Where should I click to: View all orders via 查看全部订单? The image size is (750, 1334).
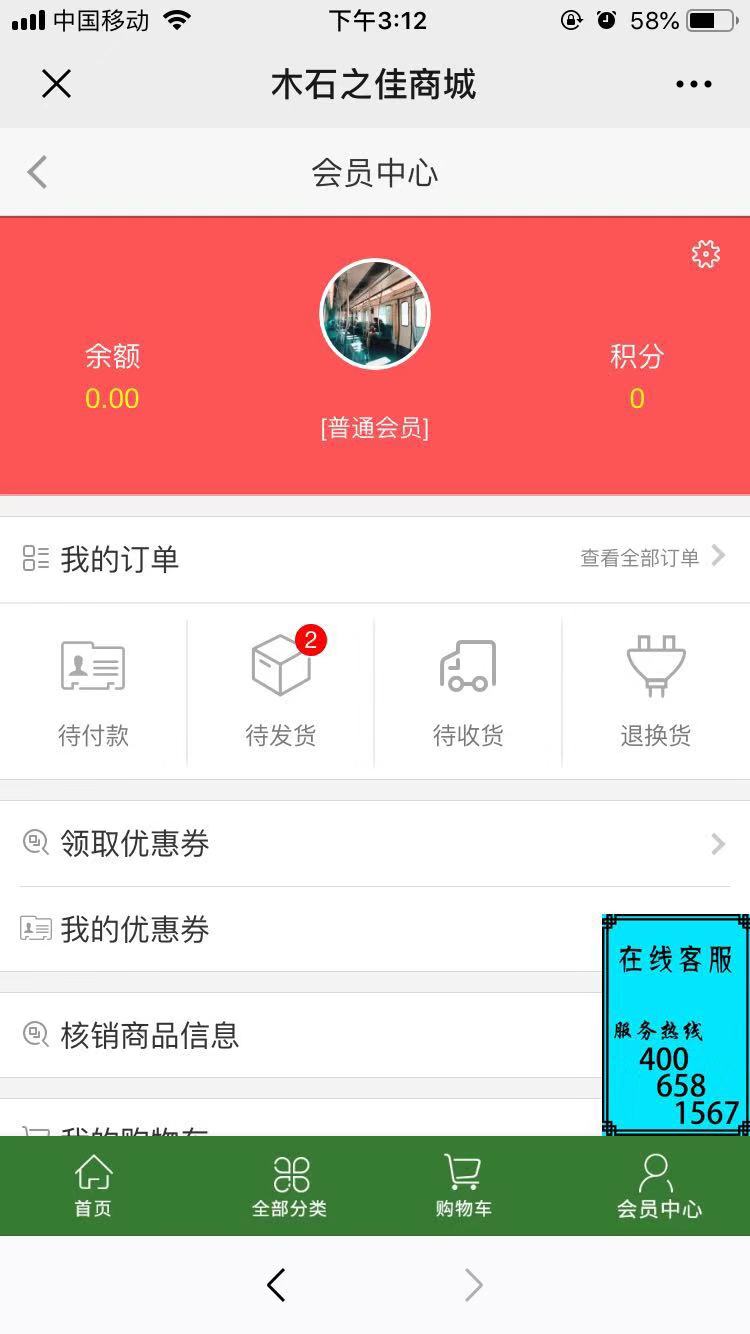(652, 558)
